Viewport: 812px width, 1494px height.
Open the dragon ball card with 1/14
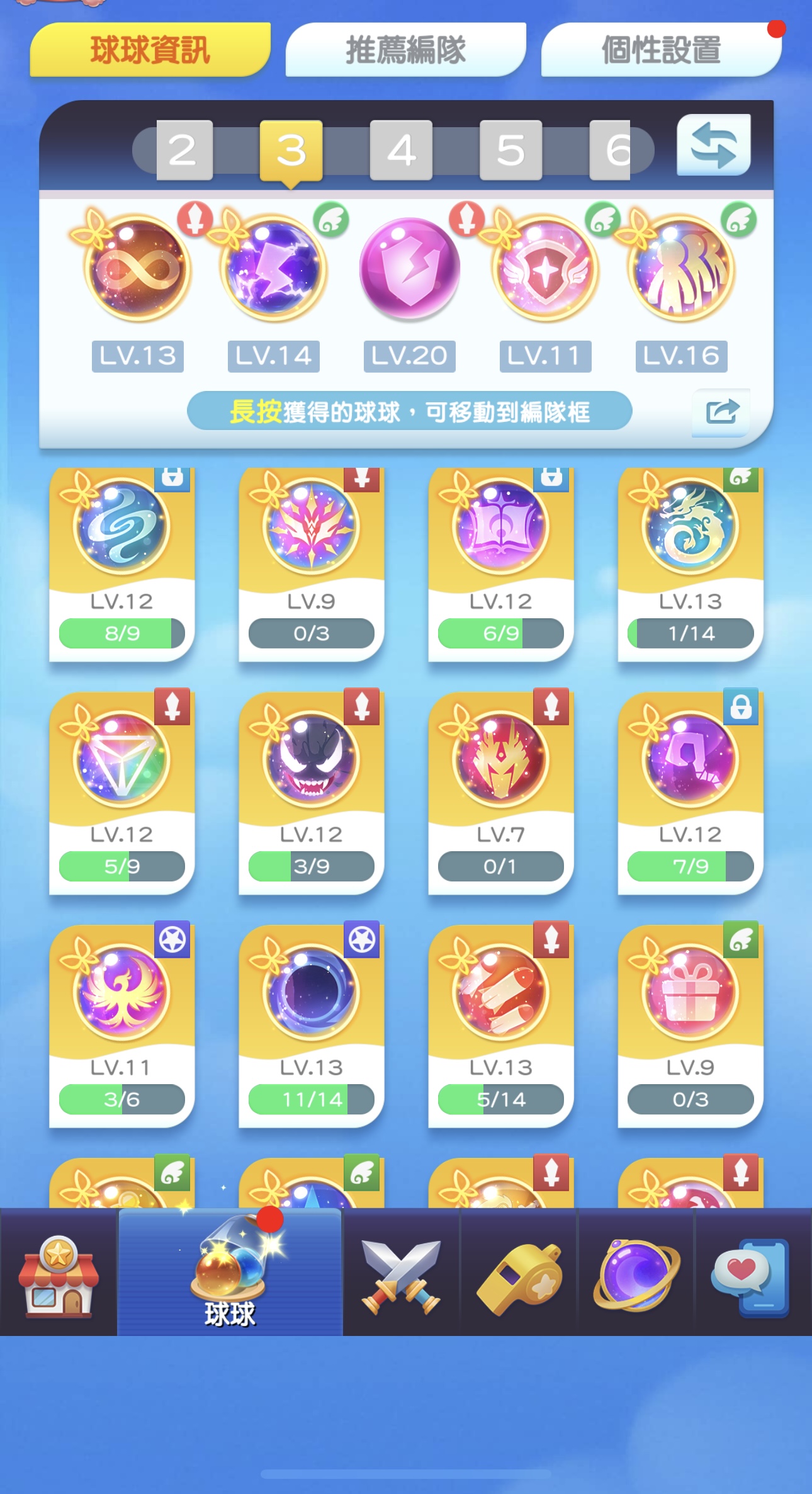coord(691,564)
